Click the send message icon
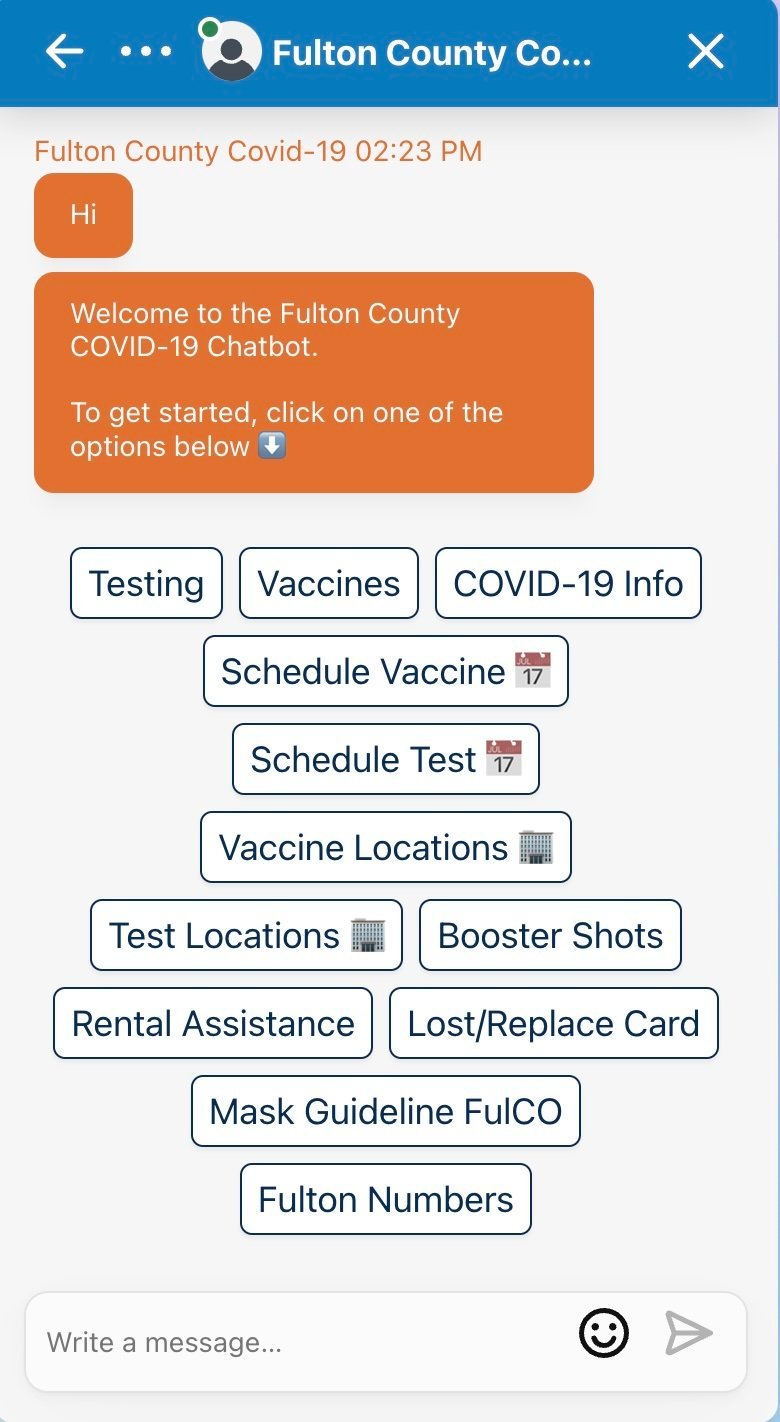Screen dimensions: 780x1422 point(689,1333)
